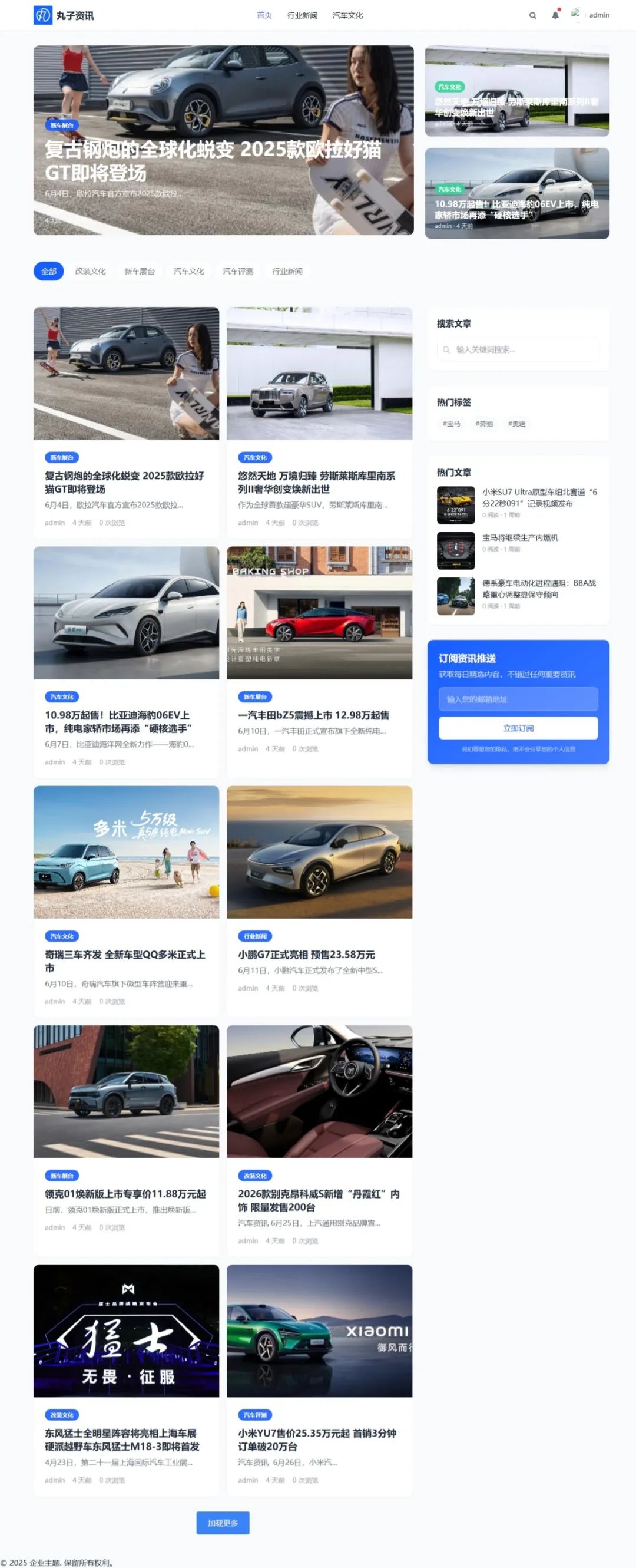Screen dimensions: 636x1568
Task: Open the 小米SU7 Ultra hot article thumbnail
Action: click(456, 505)
